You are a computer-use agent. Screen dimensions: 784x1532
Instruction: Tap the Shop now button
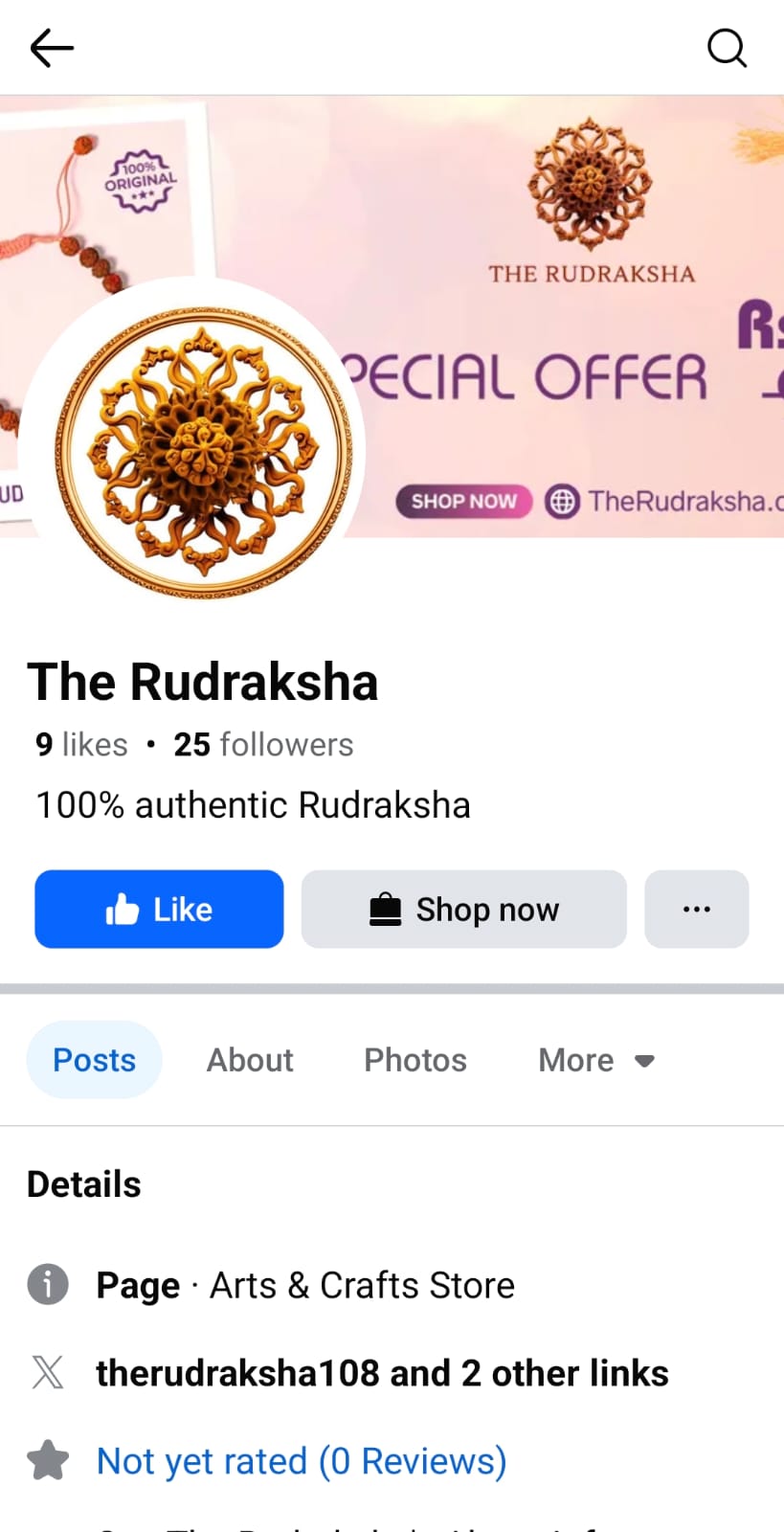click(x=463, y=909)
